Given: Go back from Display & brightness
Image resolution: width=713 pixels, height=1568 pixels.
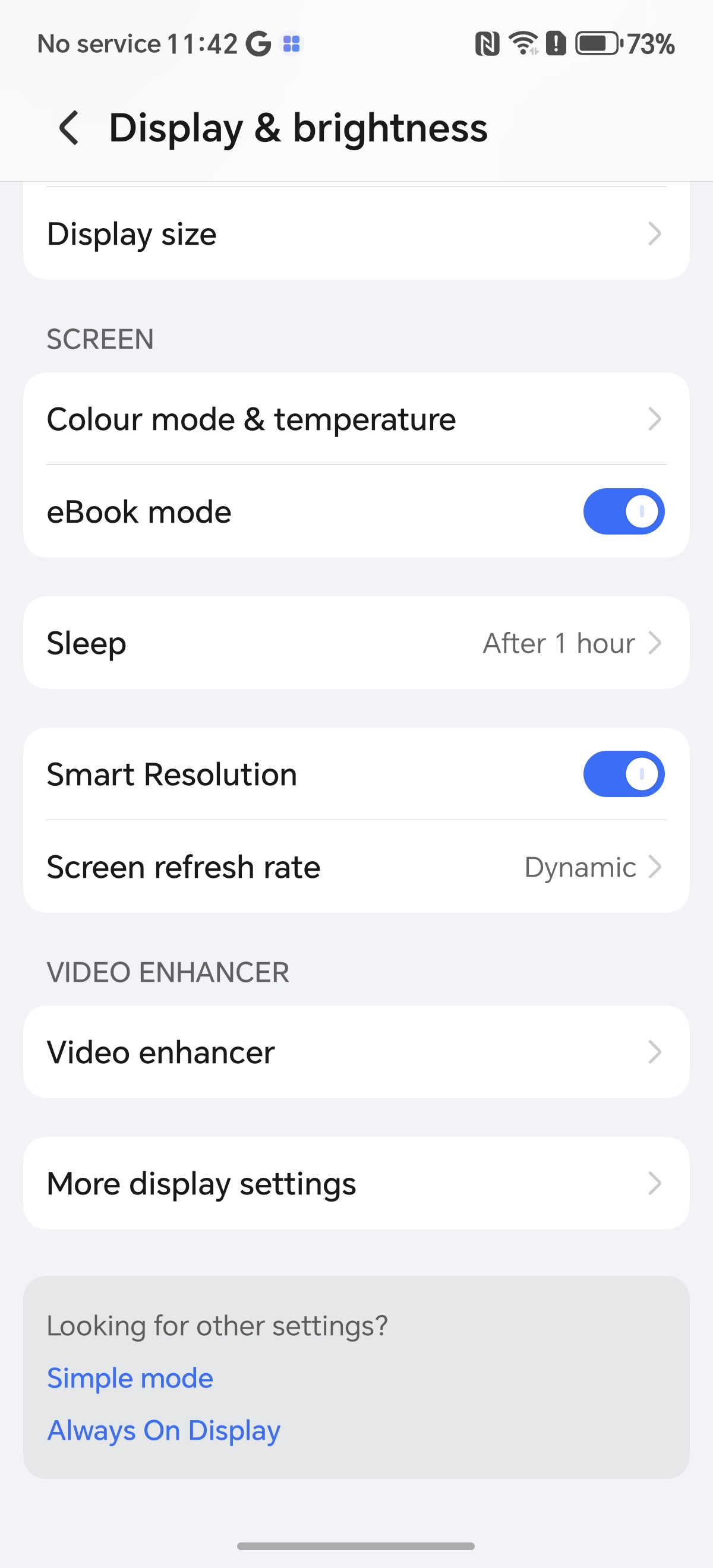Looking at the screenshot, I should click(x=69, y=128).
